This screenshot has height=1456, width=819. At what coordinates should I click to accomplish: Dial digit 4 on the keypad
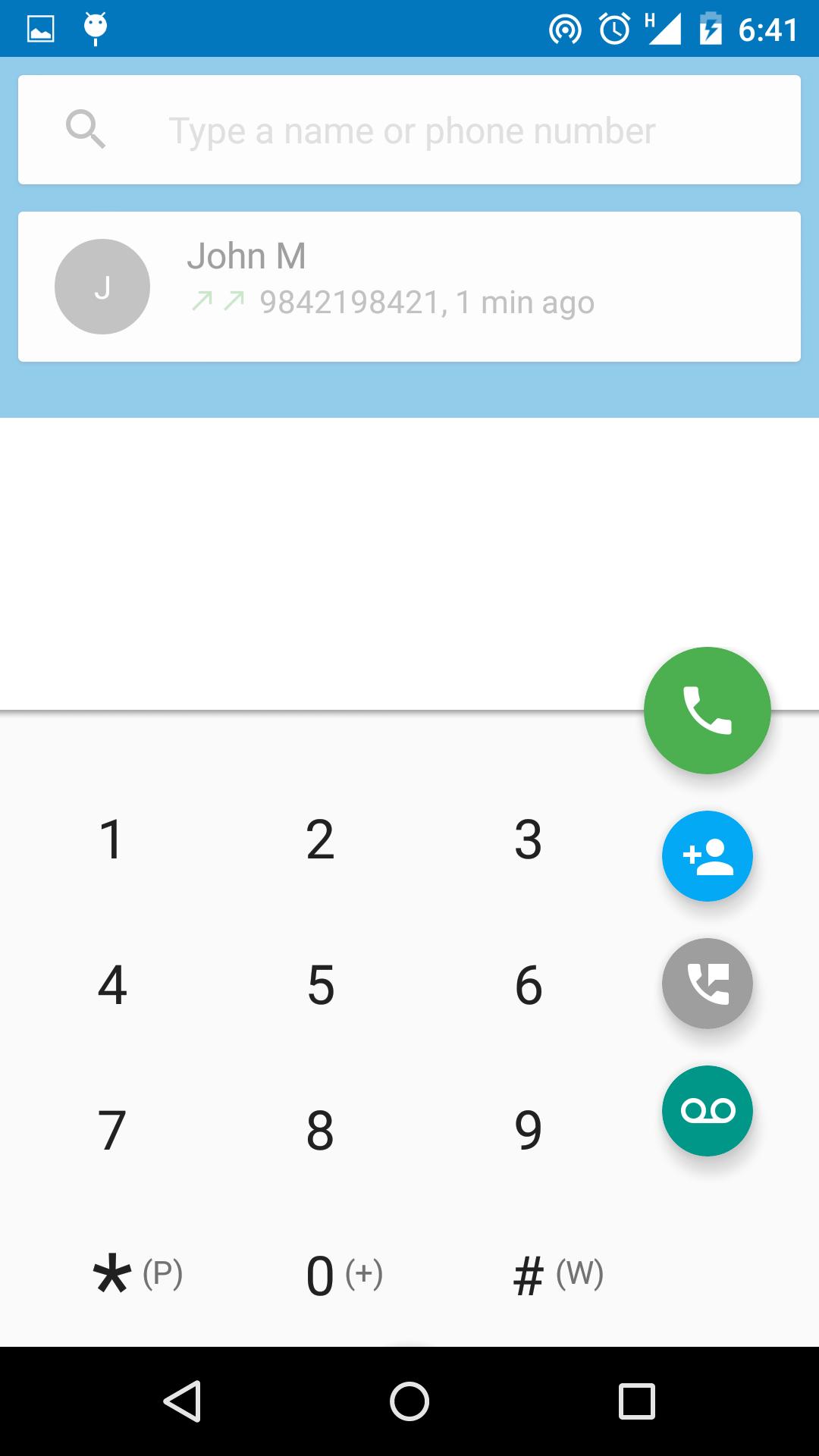(x=111, y=985)
